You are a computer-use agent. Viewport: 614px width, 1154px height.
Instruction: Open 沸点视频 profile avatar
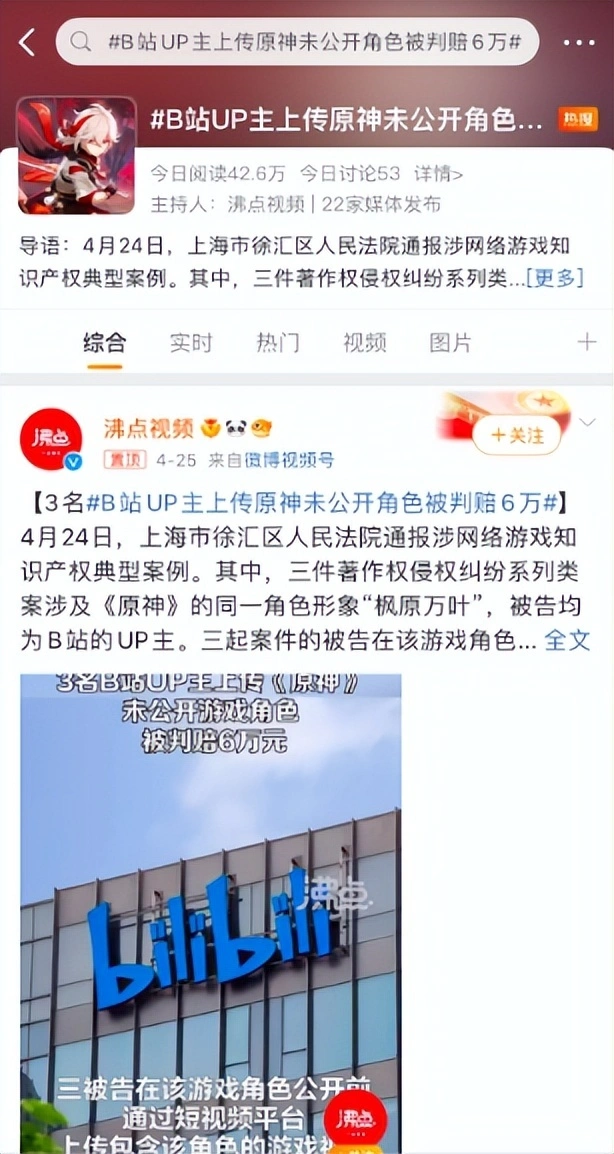[x=51, y=438]
